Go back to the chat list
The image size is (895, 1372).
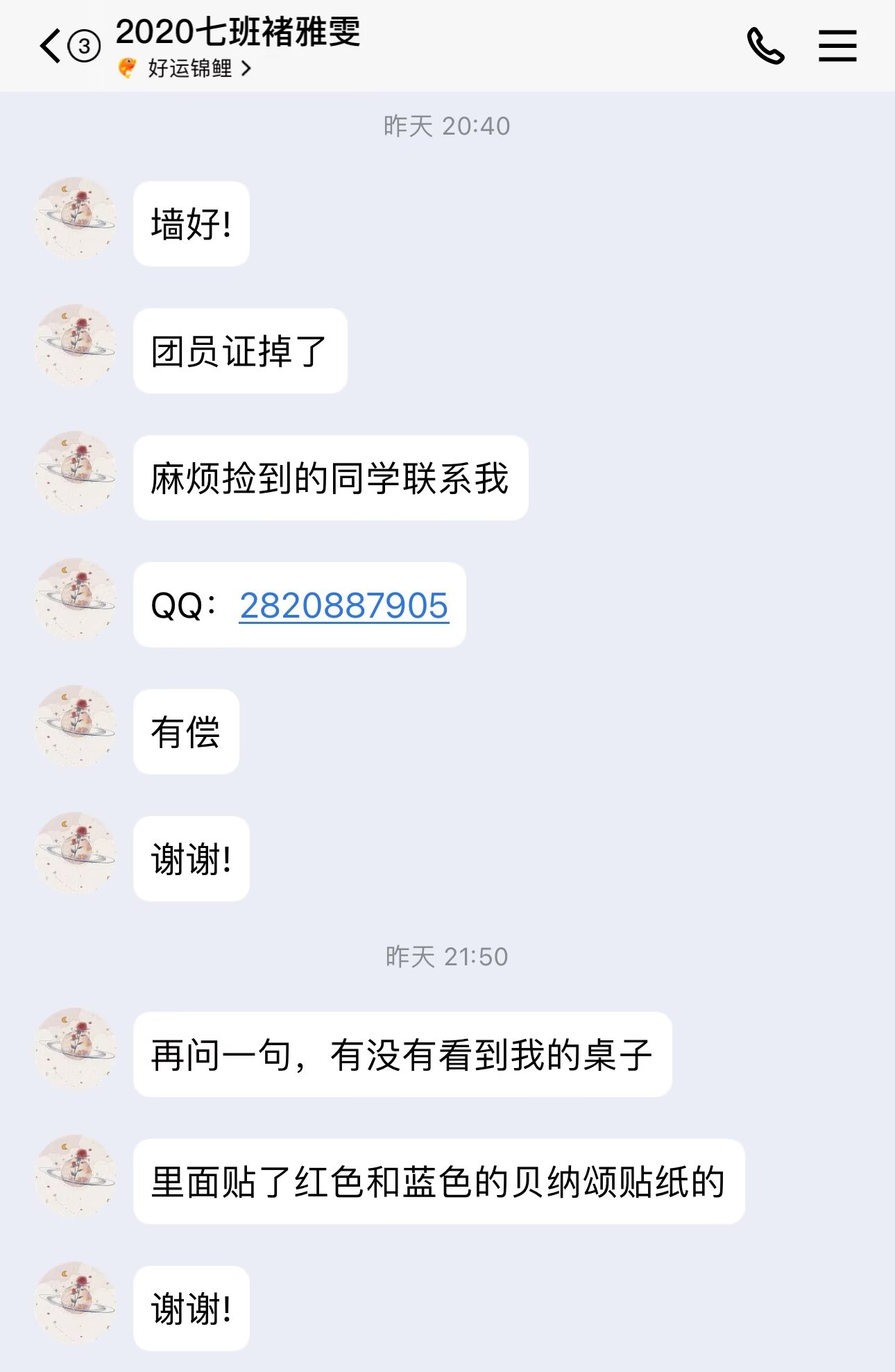click(51, 46)
